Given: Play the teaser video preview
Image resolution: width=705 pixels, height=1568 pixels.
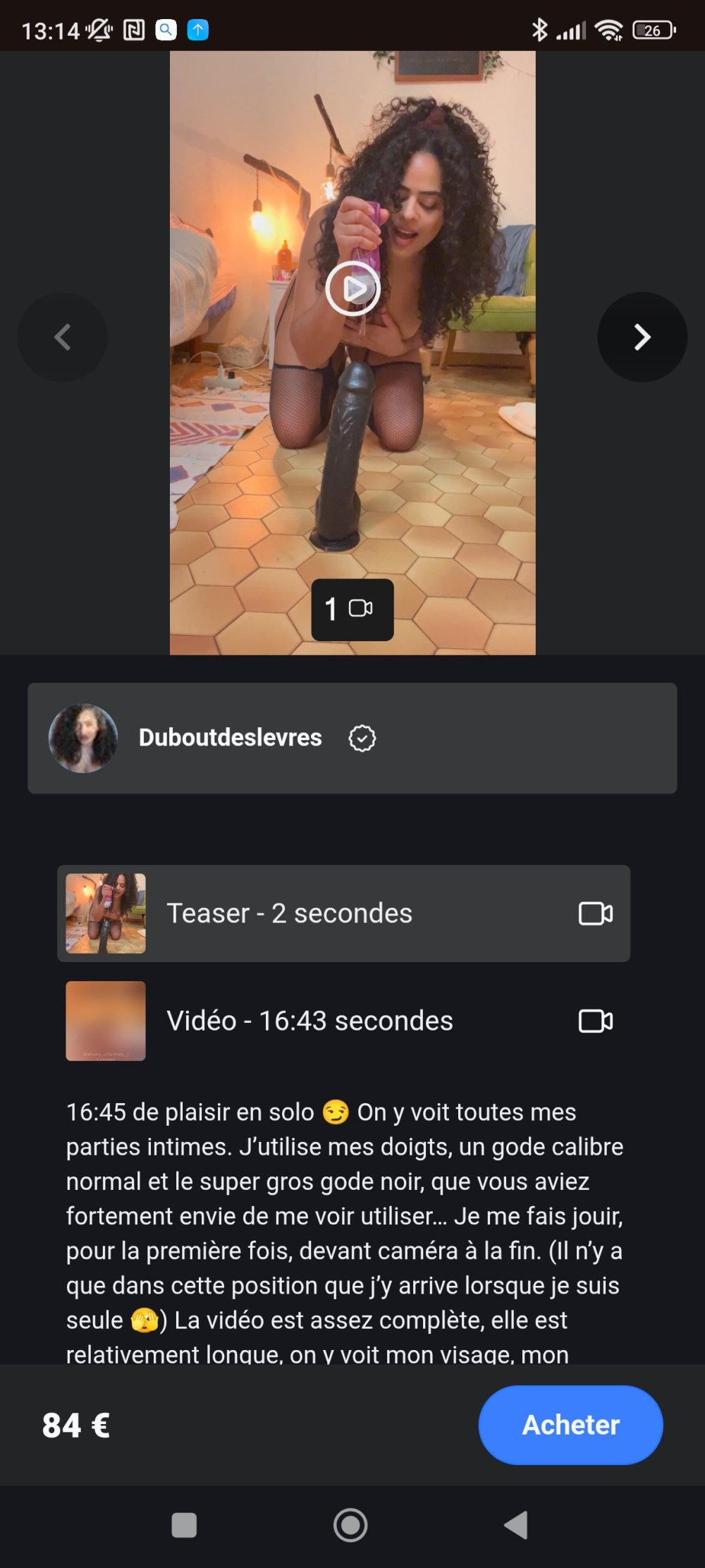Looking at the screenshot, I should tap(352, 288).
